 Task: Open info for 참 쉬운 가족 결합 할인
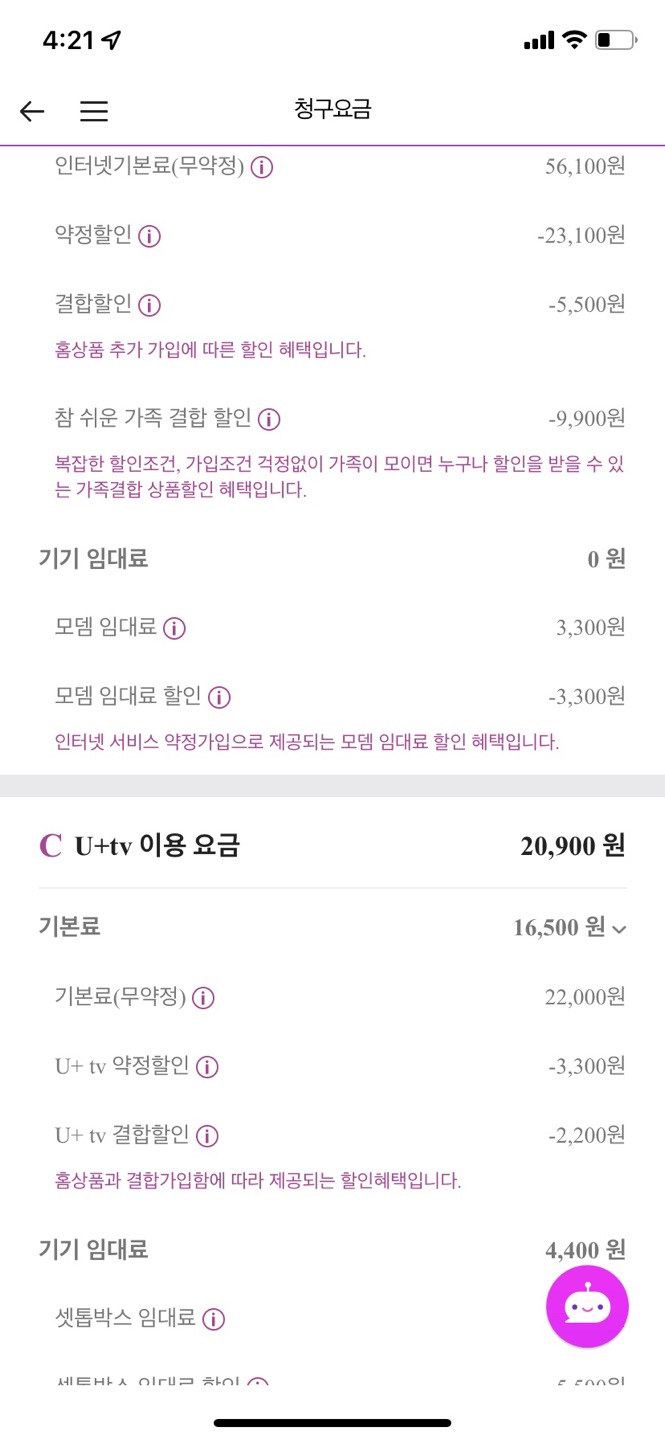pyautogui.click(x=268, y=419)
